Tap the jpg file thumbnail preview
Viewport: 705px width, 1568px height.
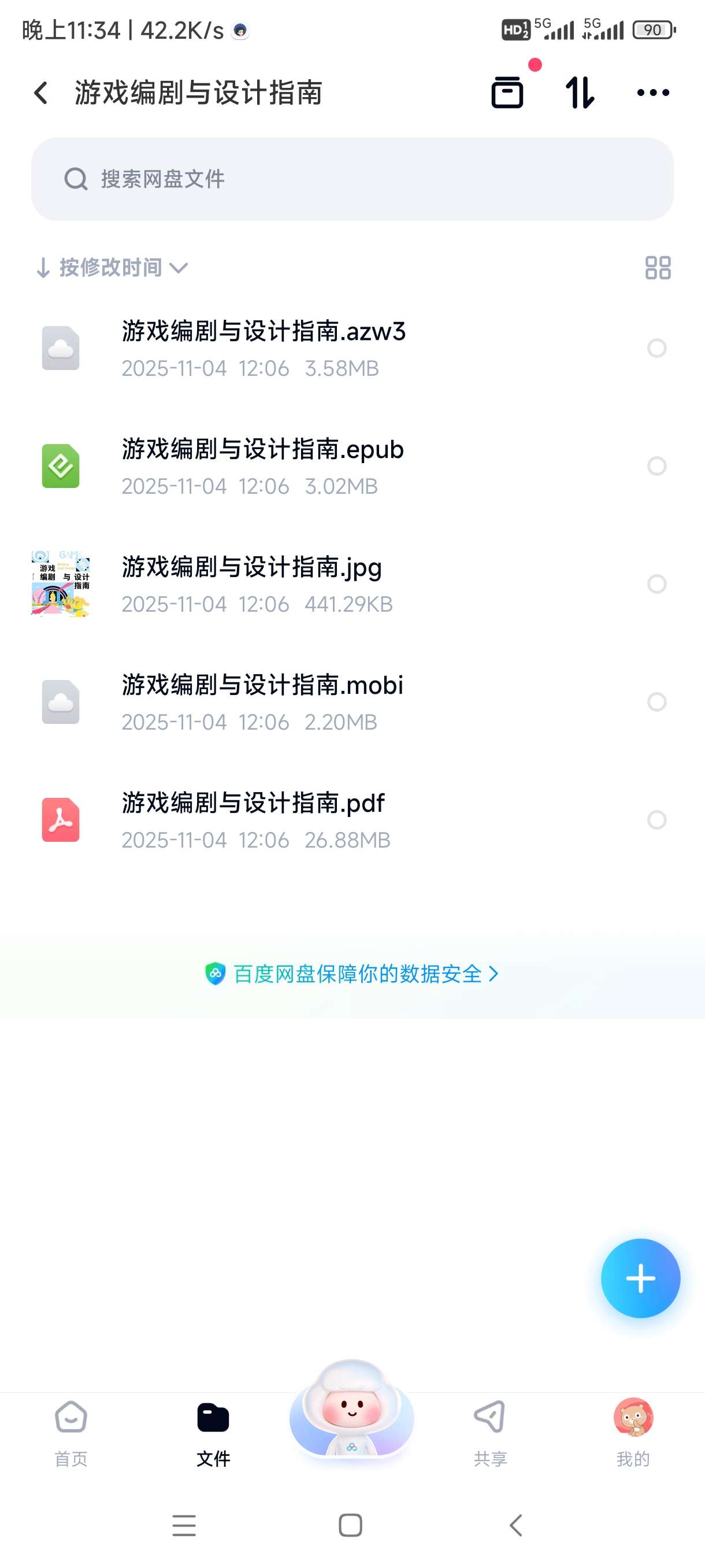pos(61,584)
